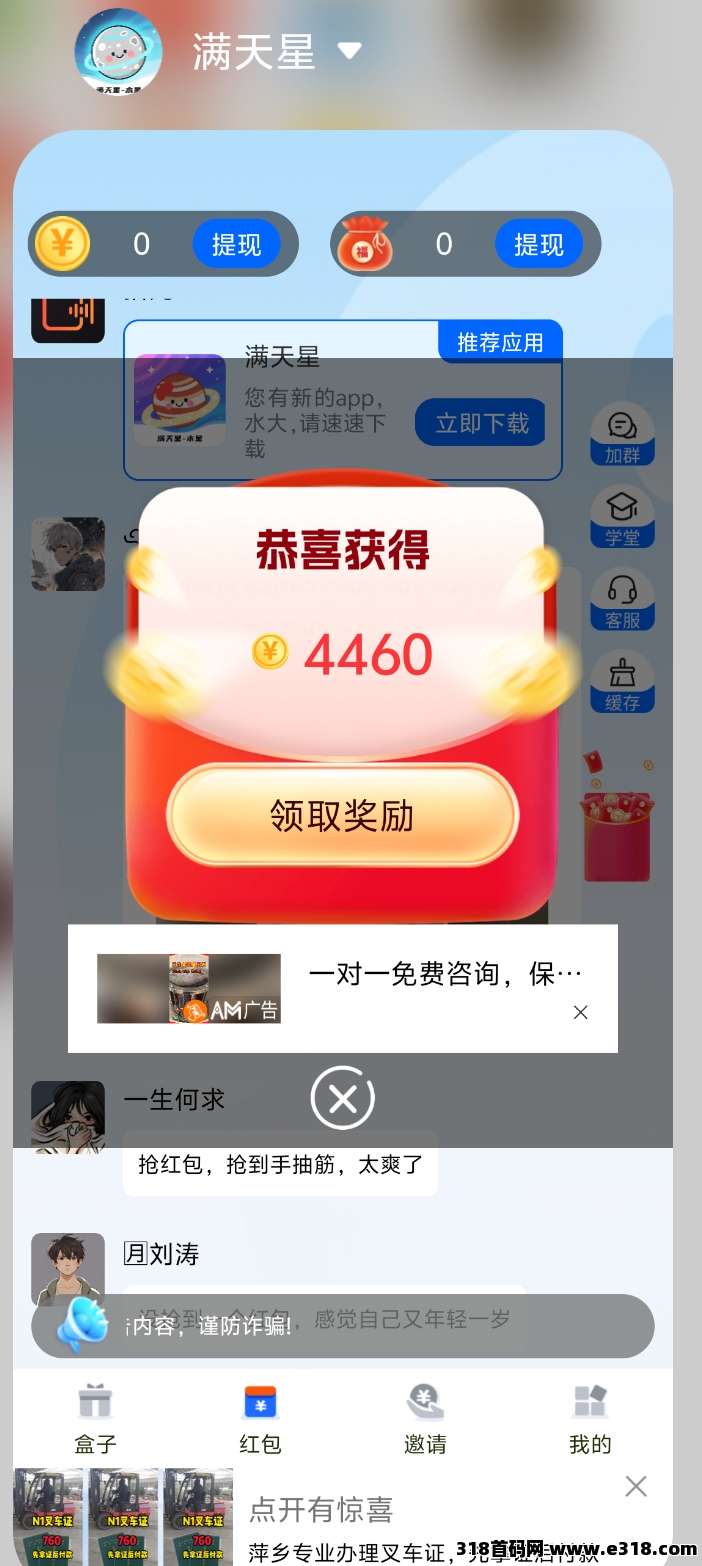
Task: Withdraw the yuan coin balance via 提现
Action: 236,244
